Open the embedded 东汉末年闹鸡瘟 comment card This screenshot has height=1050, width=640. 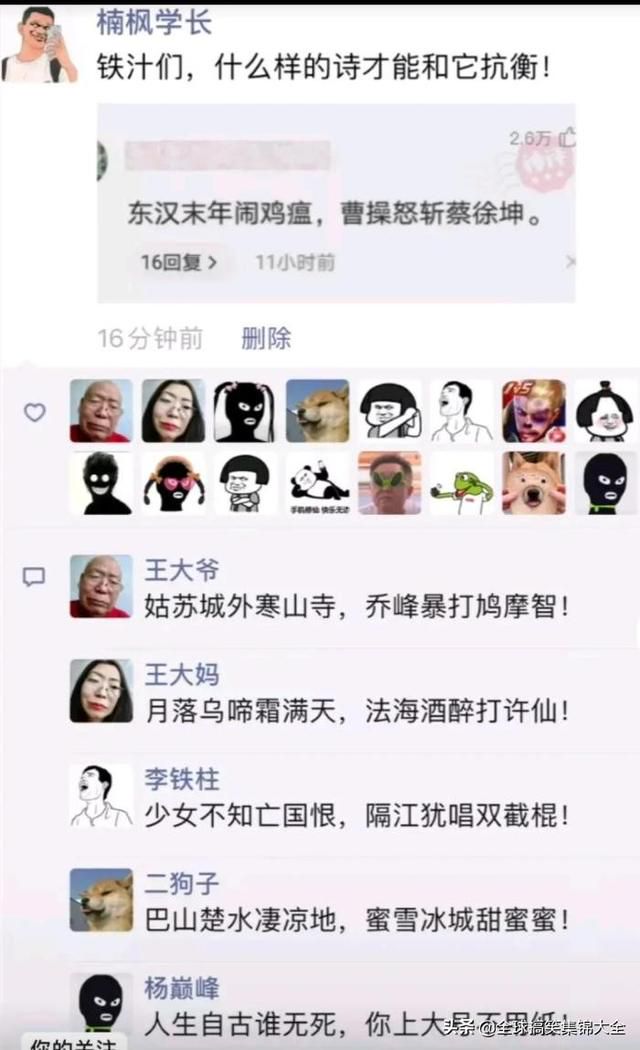(x=336, y=203)
